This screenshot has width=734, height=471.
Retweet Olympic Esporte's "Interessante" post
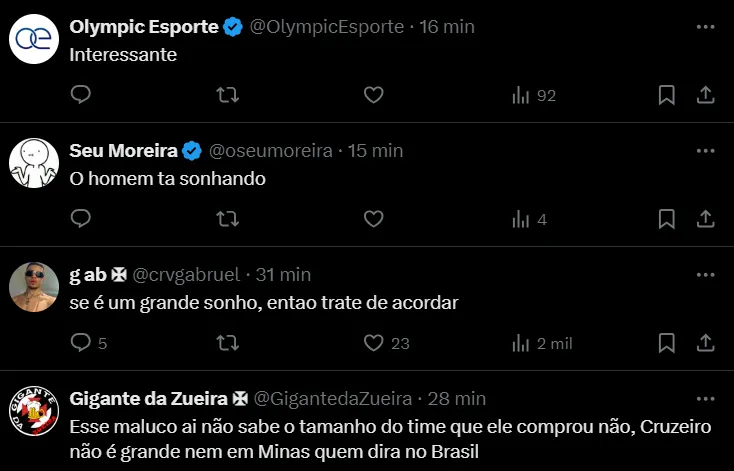point(228,95)
